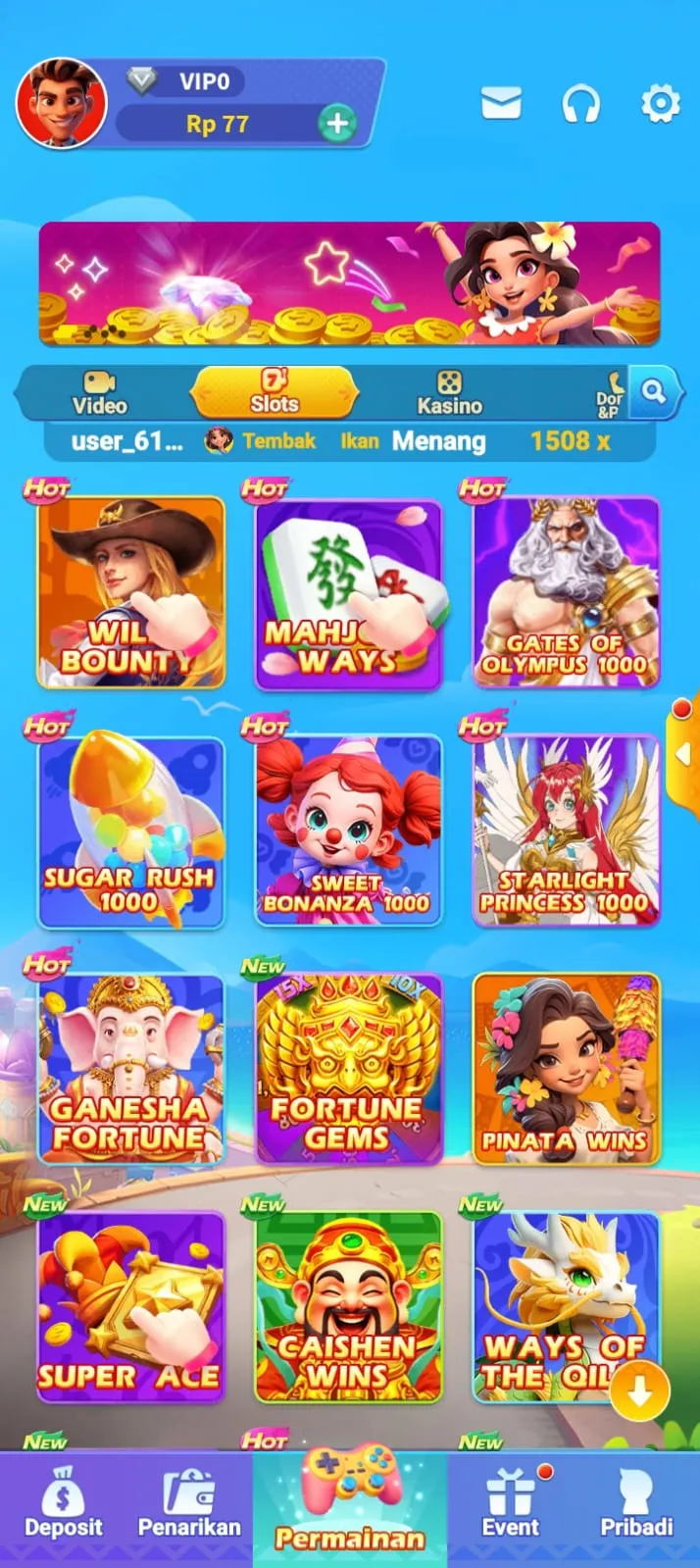Open the promotional diamond banner

click(x=349, y=283)
